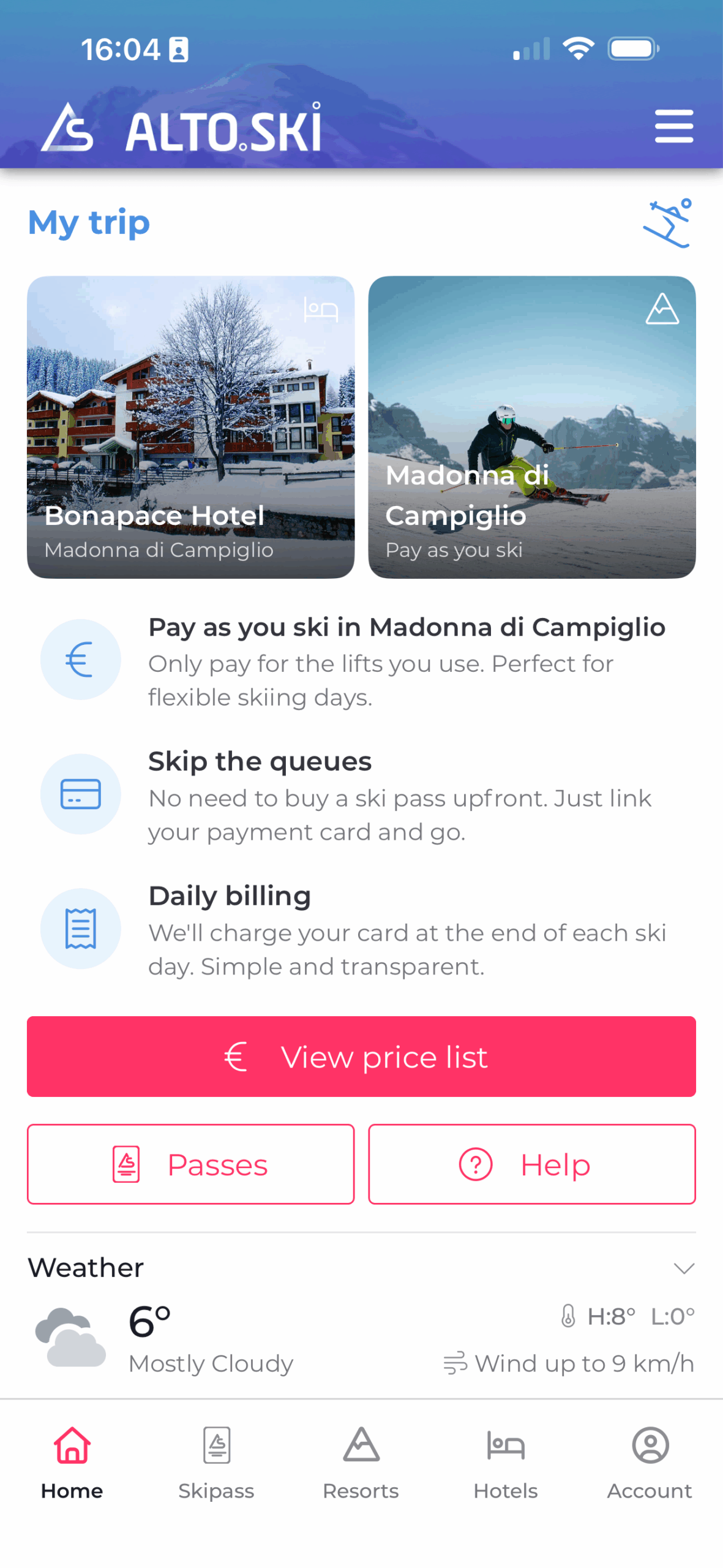Open the Madonna di Campiglio resort card
The height and width of the screenshot is (1568, 723).
(x=531, y=426)
